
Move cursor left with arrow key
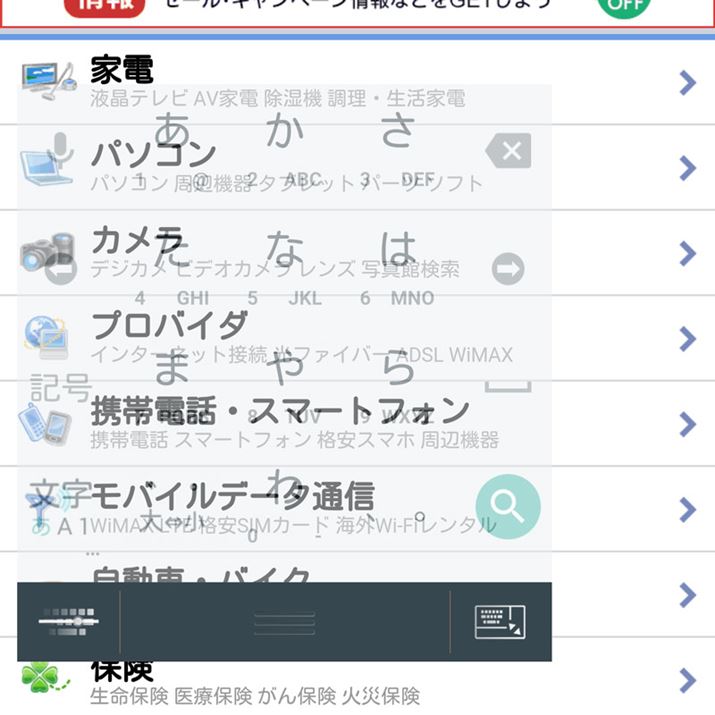(62, 270)
